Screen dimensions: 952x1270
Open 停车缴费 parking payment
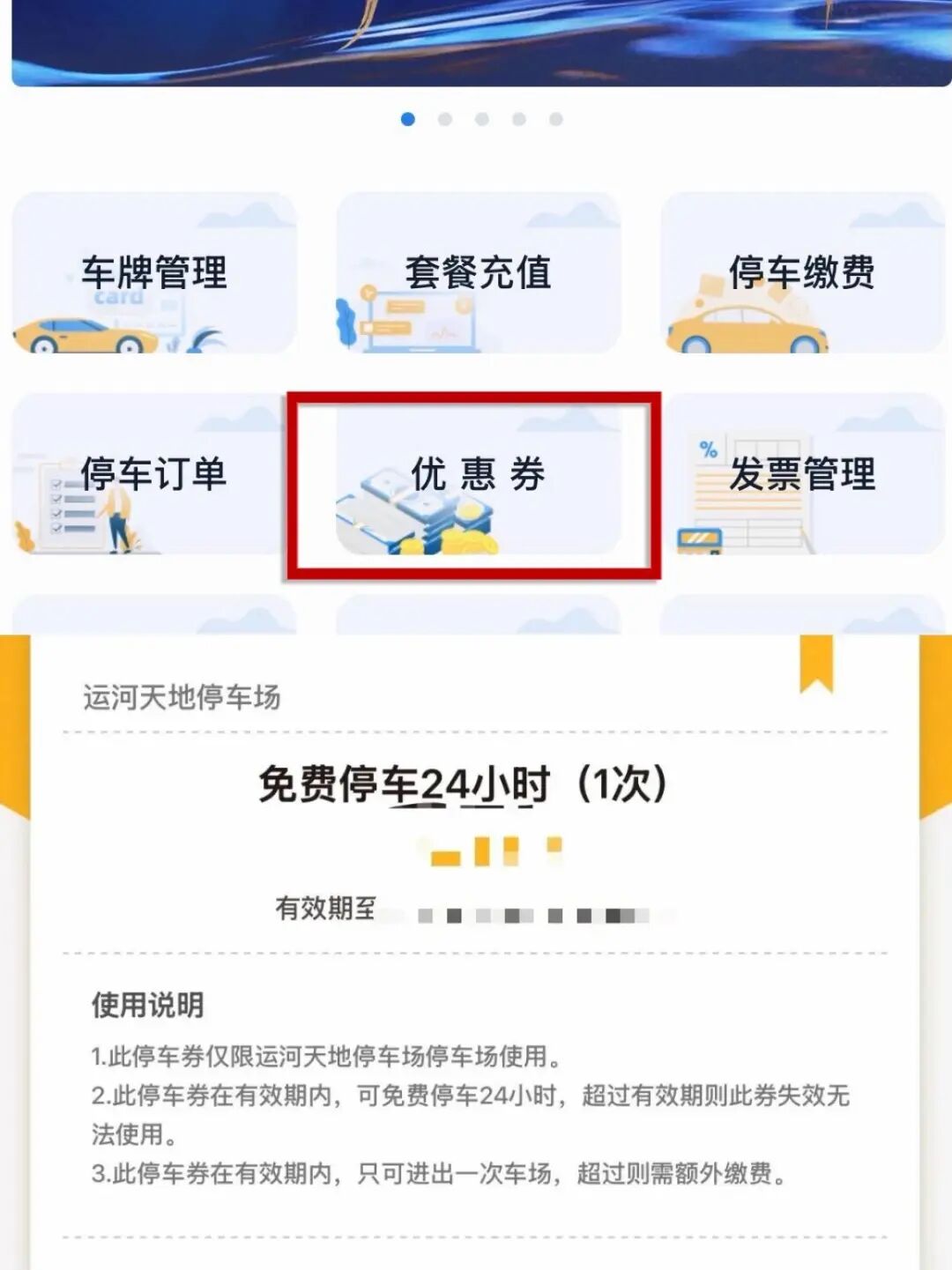coord(802,273)
